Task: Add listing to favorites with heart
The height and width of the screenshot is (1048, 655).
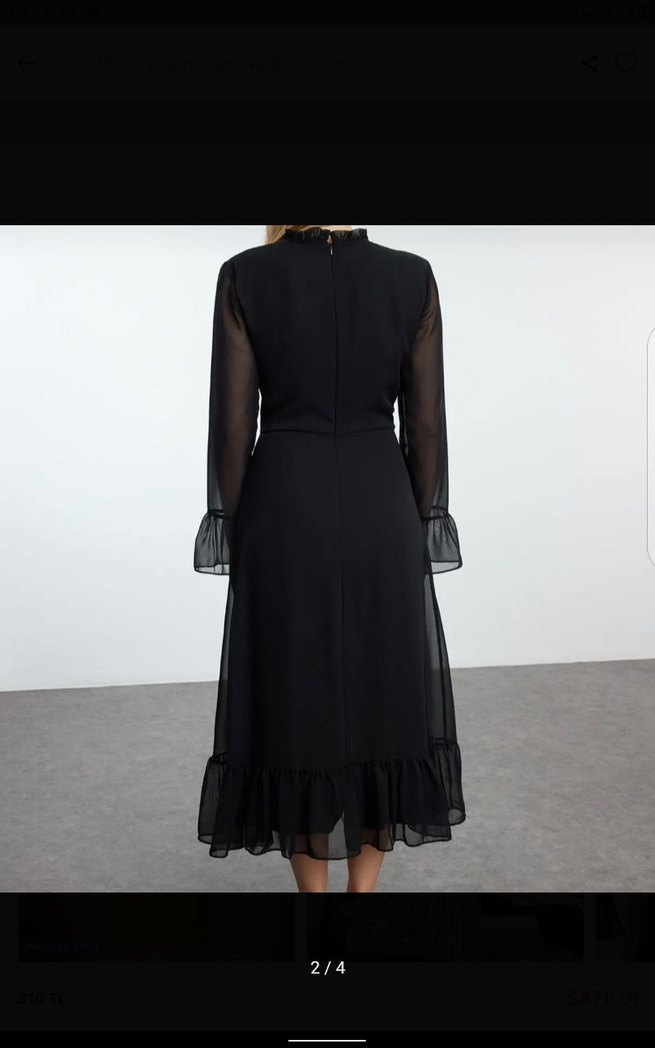Action: (x=626, y=64)
